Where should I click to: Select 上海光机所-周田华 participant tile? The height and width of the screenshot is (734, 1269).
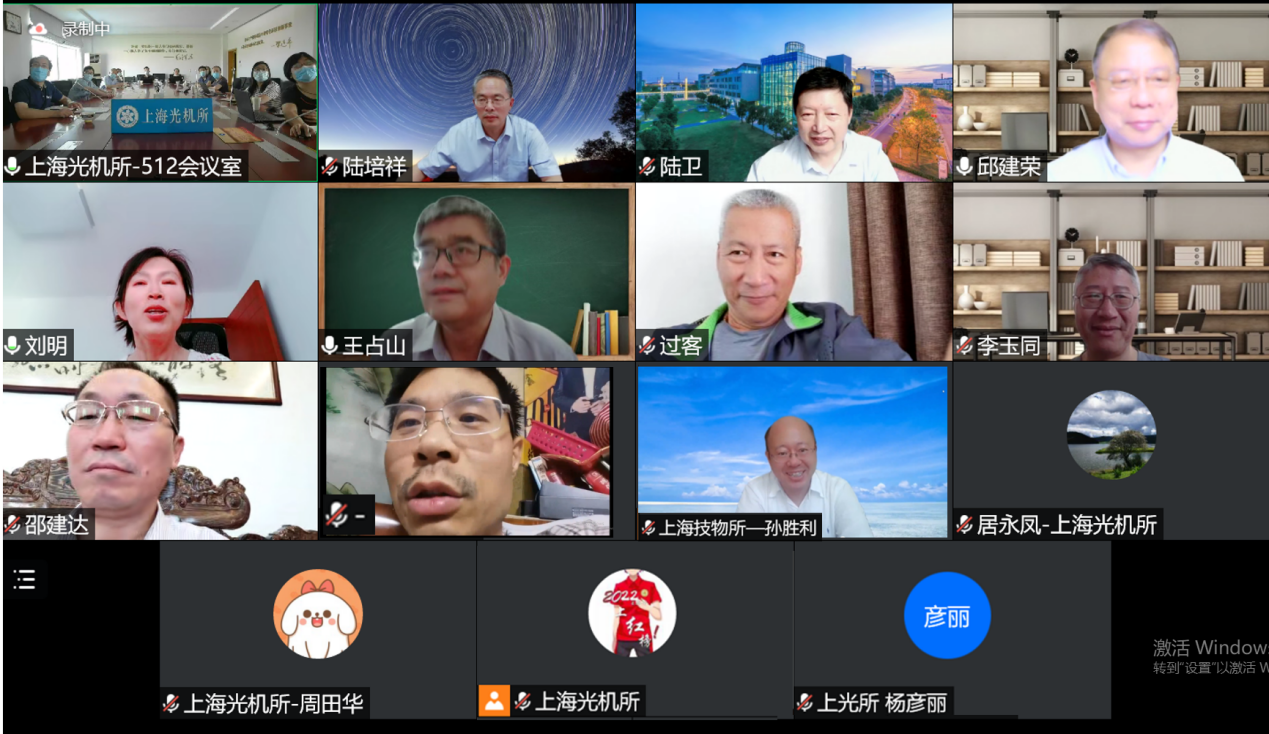tap(318, 630)
